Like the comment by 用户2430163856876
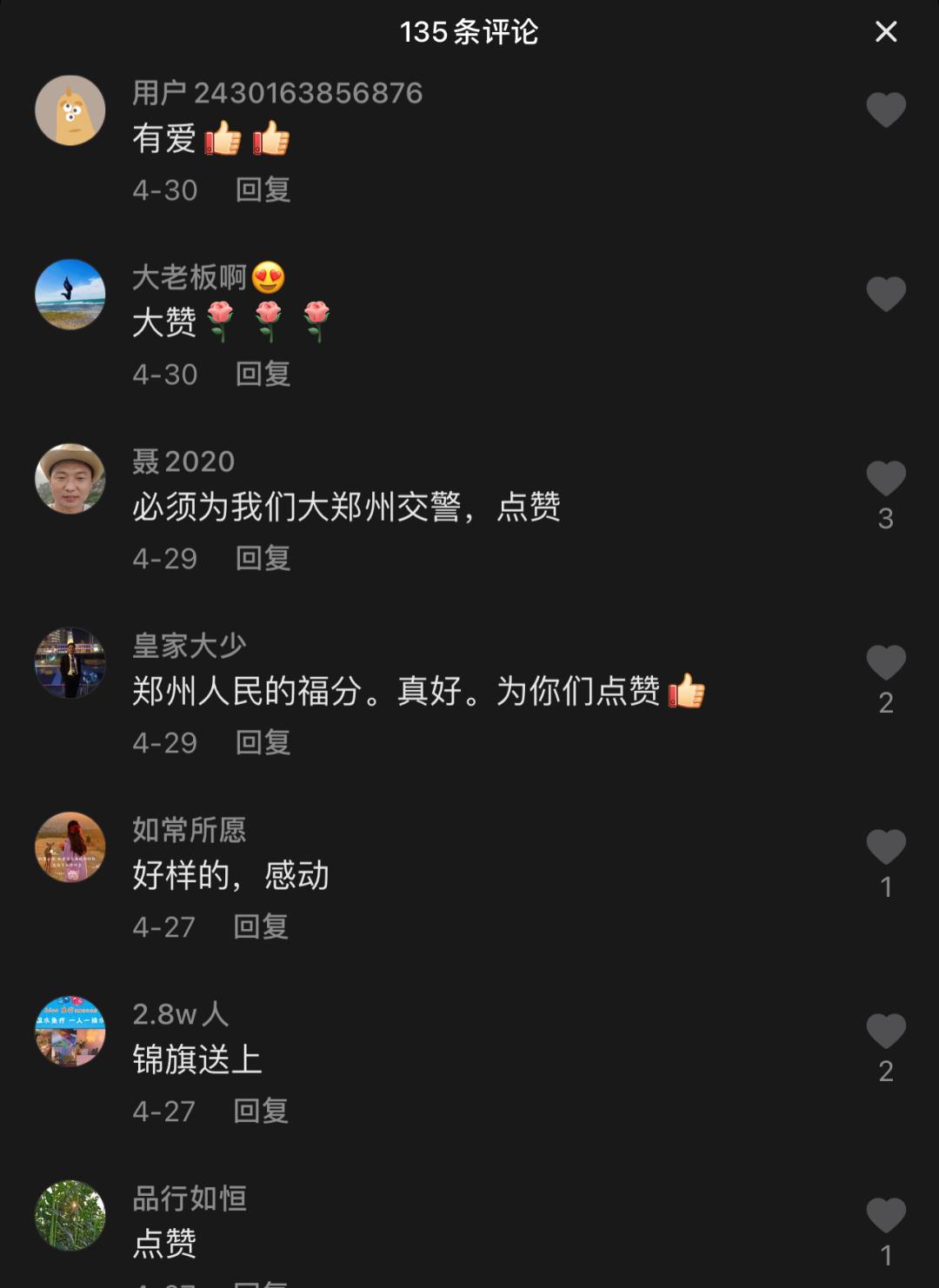 886,110
